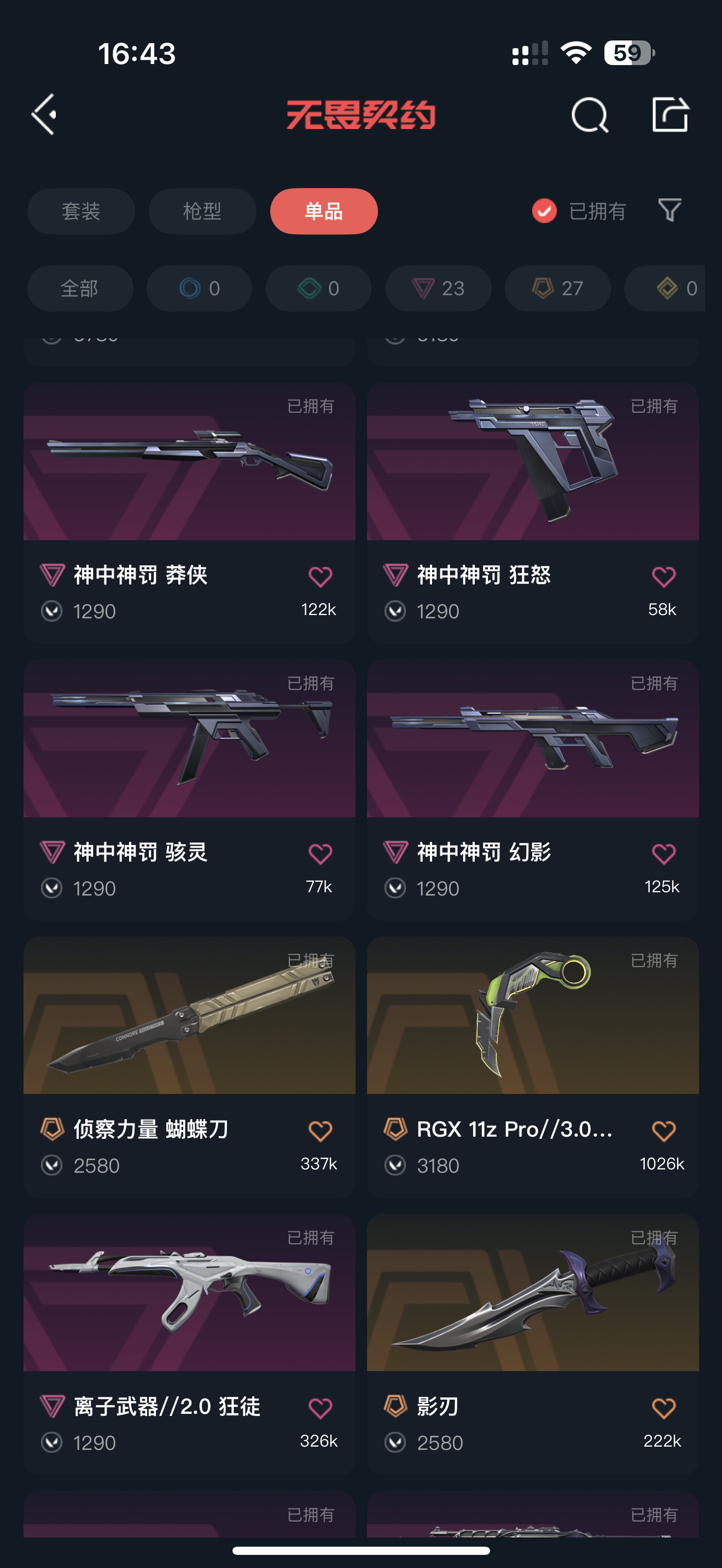The image size is (722, 1568).
Task: Like the 离子武器//2.0 狂徒 skin
Action: (320, 1408)
